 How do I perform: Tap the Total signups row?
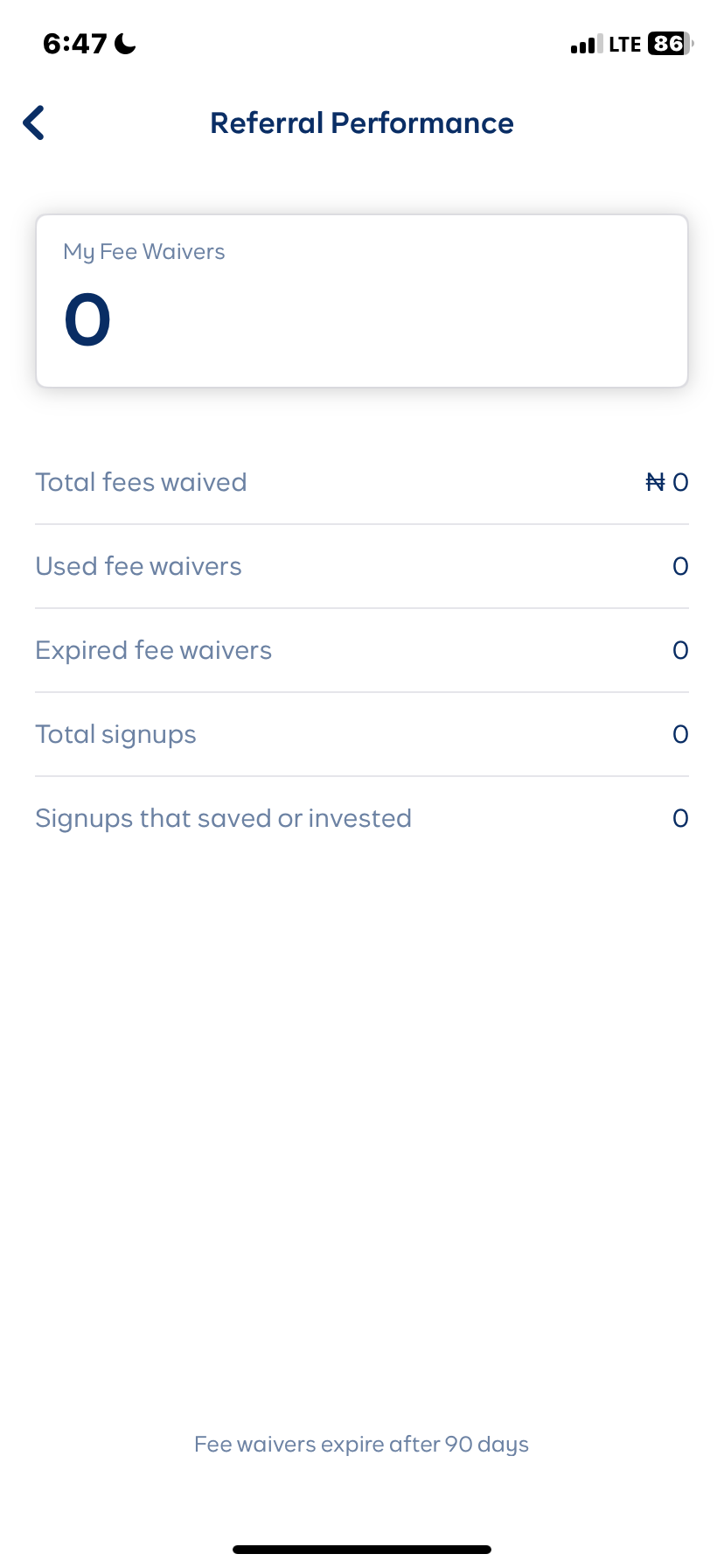pos(362,733)
